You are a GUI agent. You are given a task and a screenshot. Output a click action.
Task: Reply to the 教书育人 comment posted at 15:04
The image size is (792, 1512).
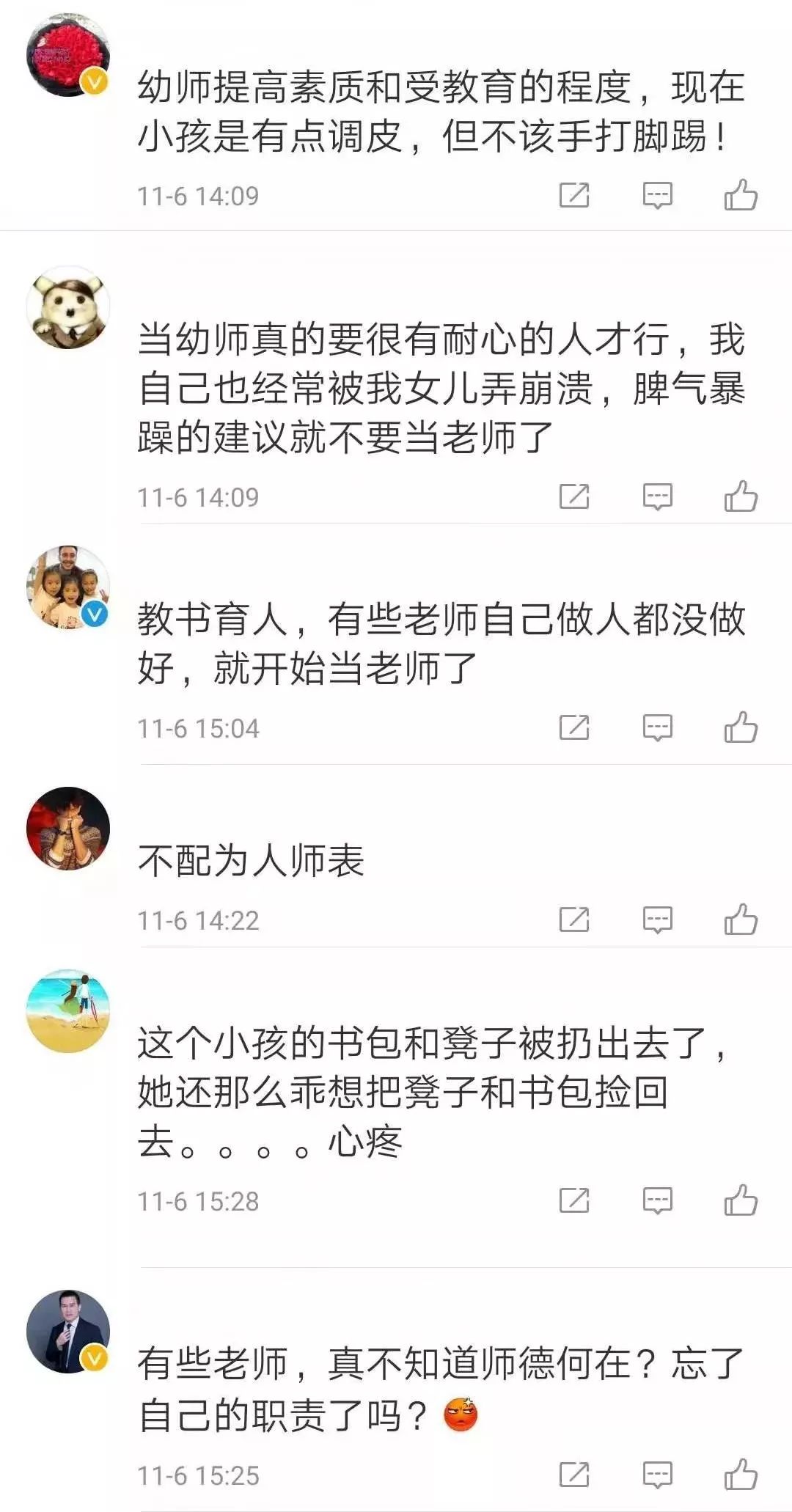tap(657, 727)
